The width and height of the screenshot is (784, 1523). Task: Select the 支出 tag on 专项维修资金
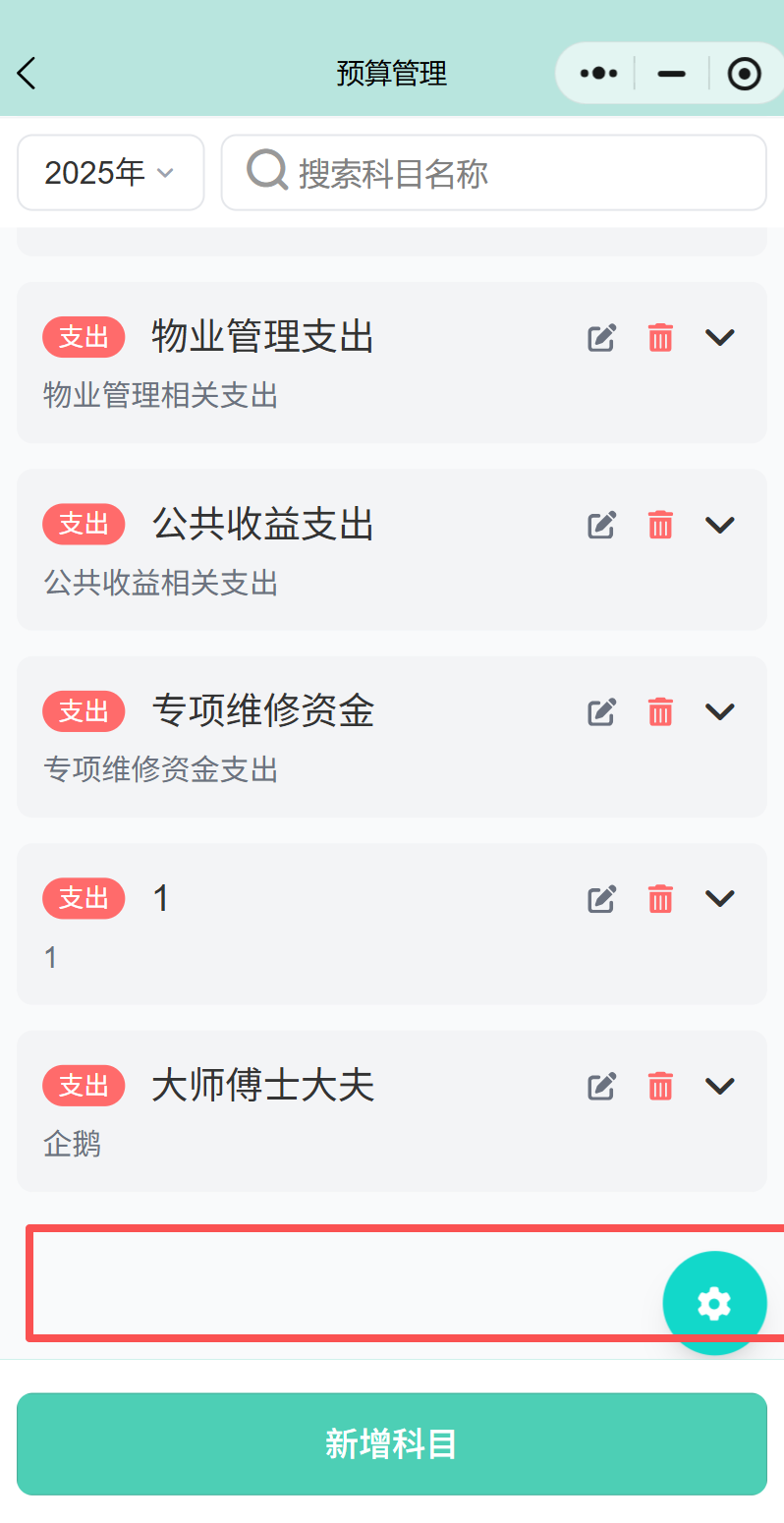click(84, 710)
